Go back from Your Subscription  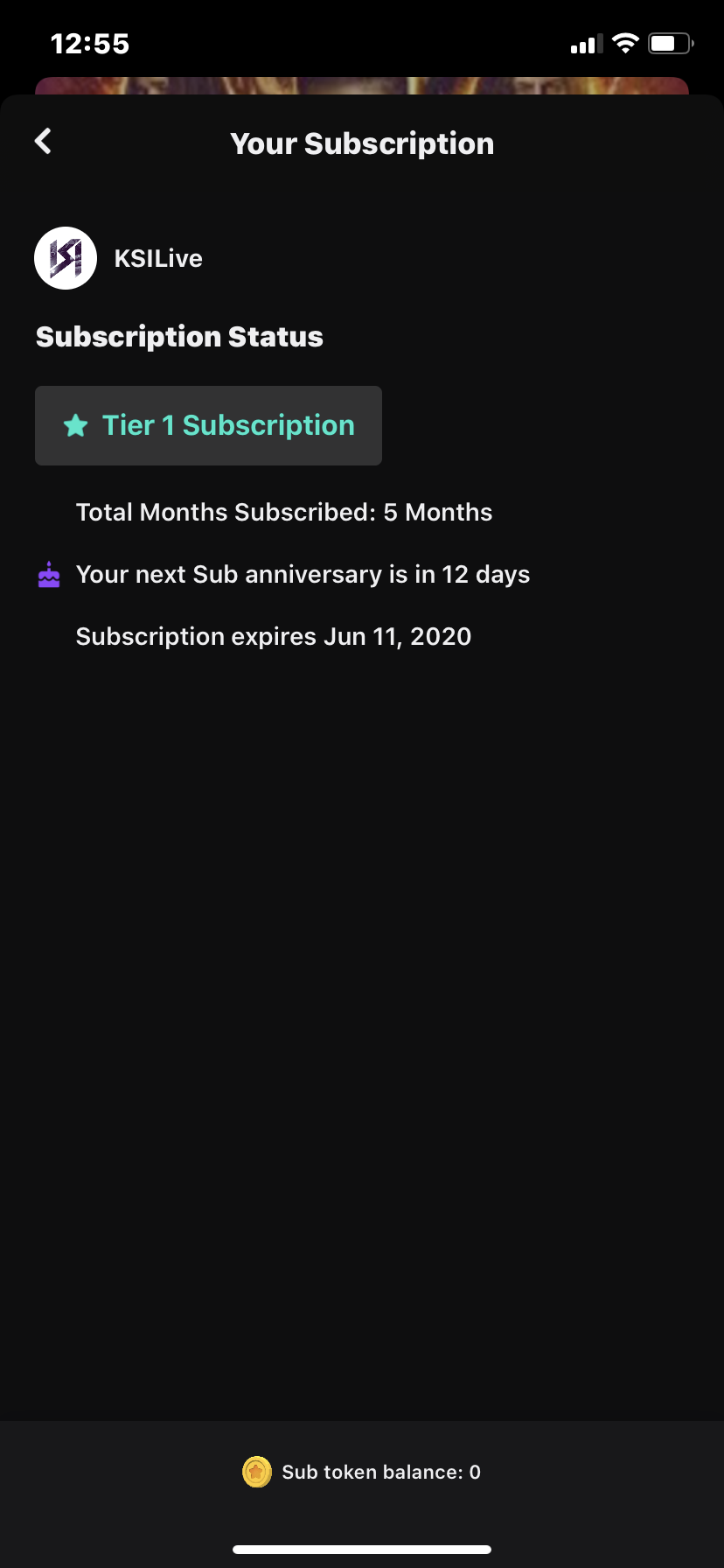pos(43,142)
